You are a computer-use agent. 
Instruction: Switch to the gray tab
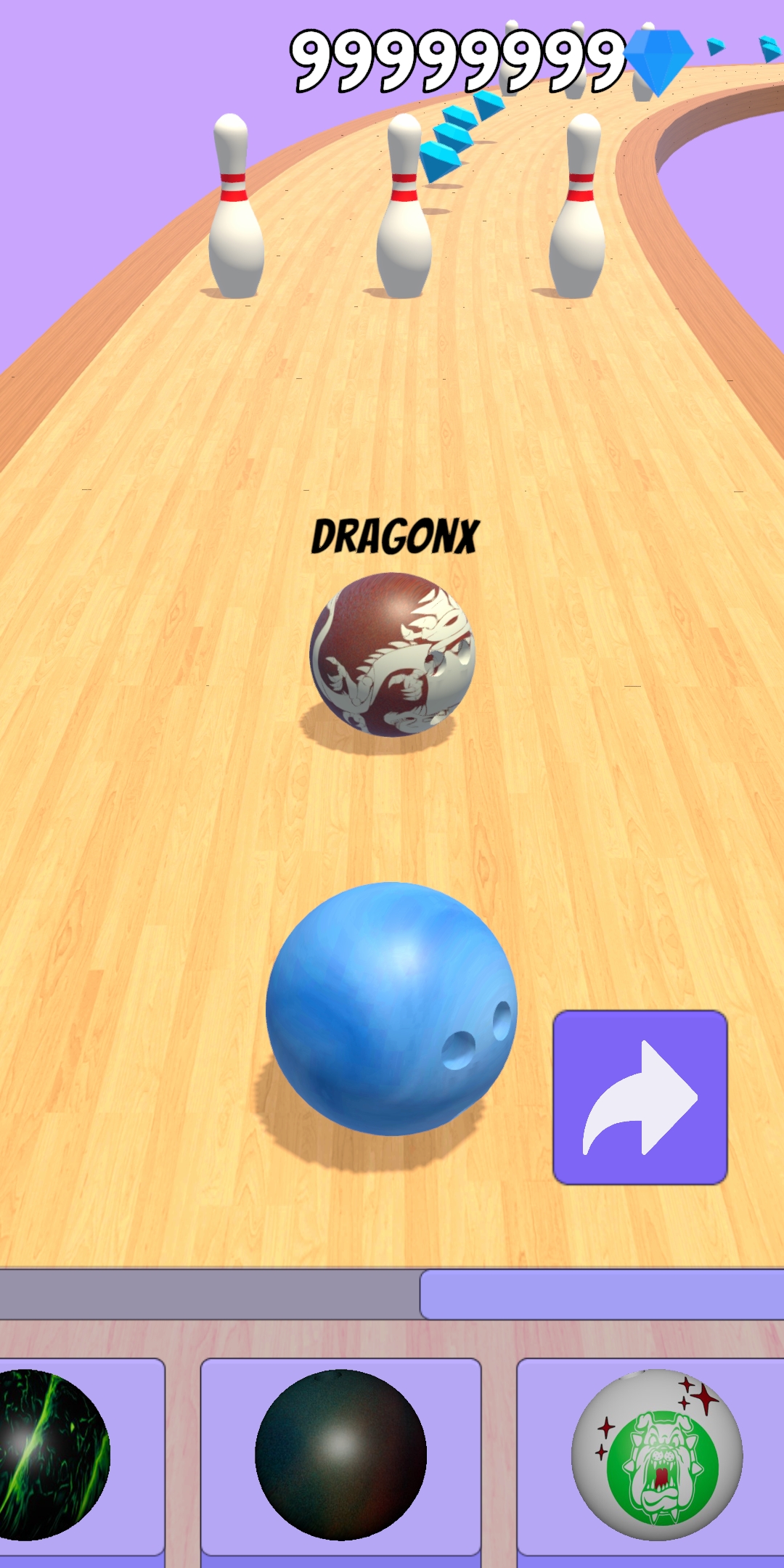[209, 1294]
